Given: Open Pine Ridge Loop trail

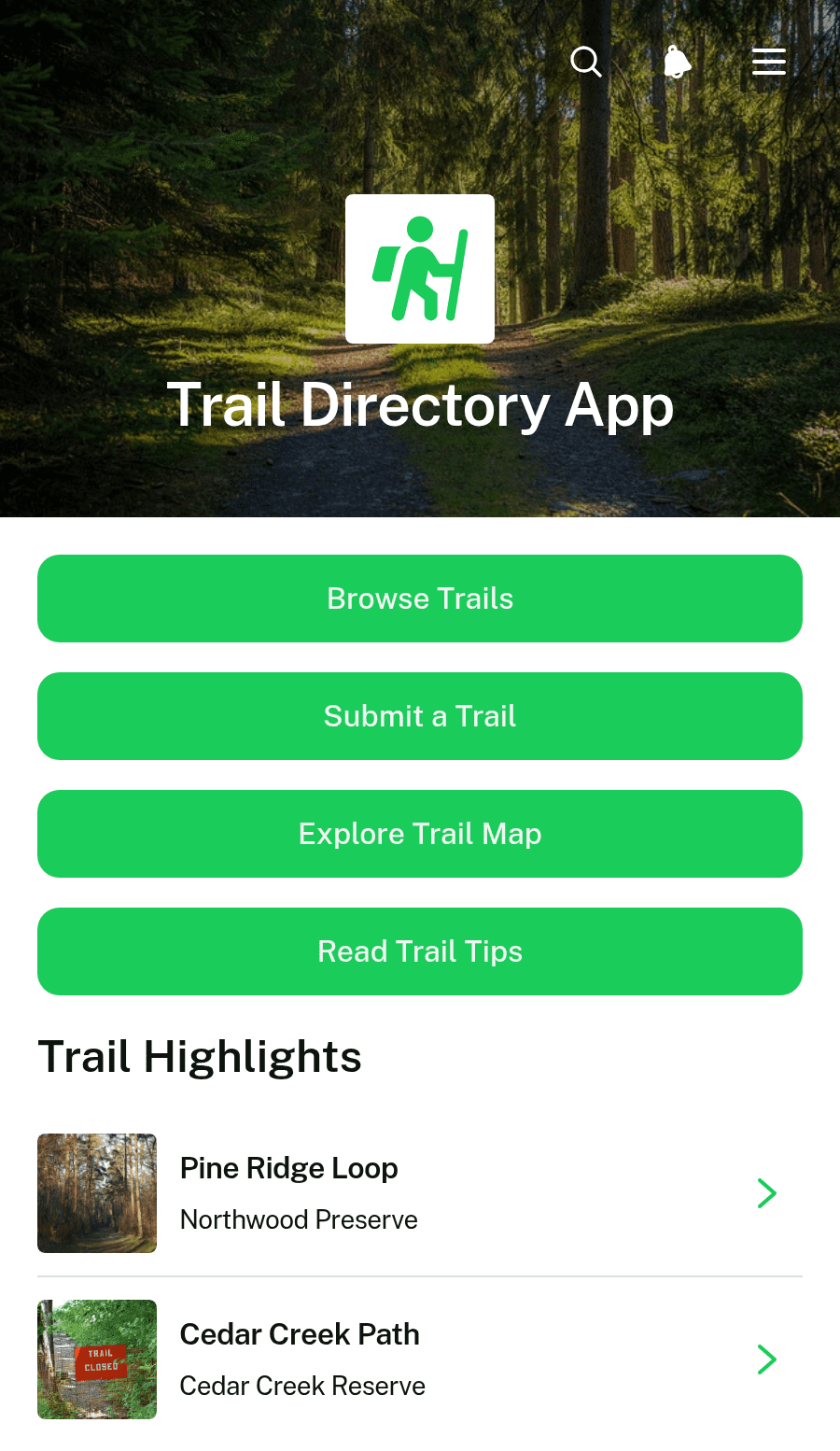Looking at the screenshot, I should 420,1193.
